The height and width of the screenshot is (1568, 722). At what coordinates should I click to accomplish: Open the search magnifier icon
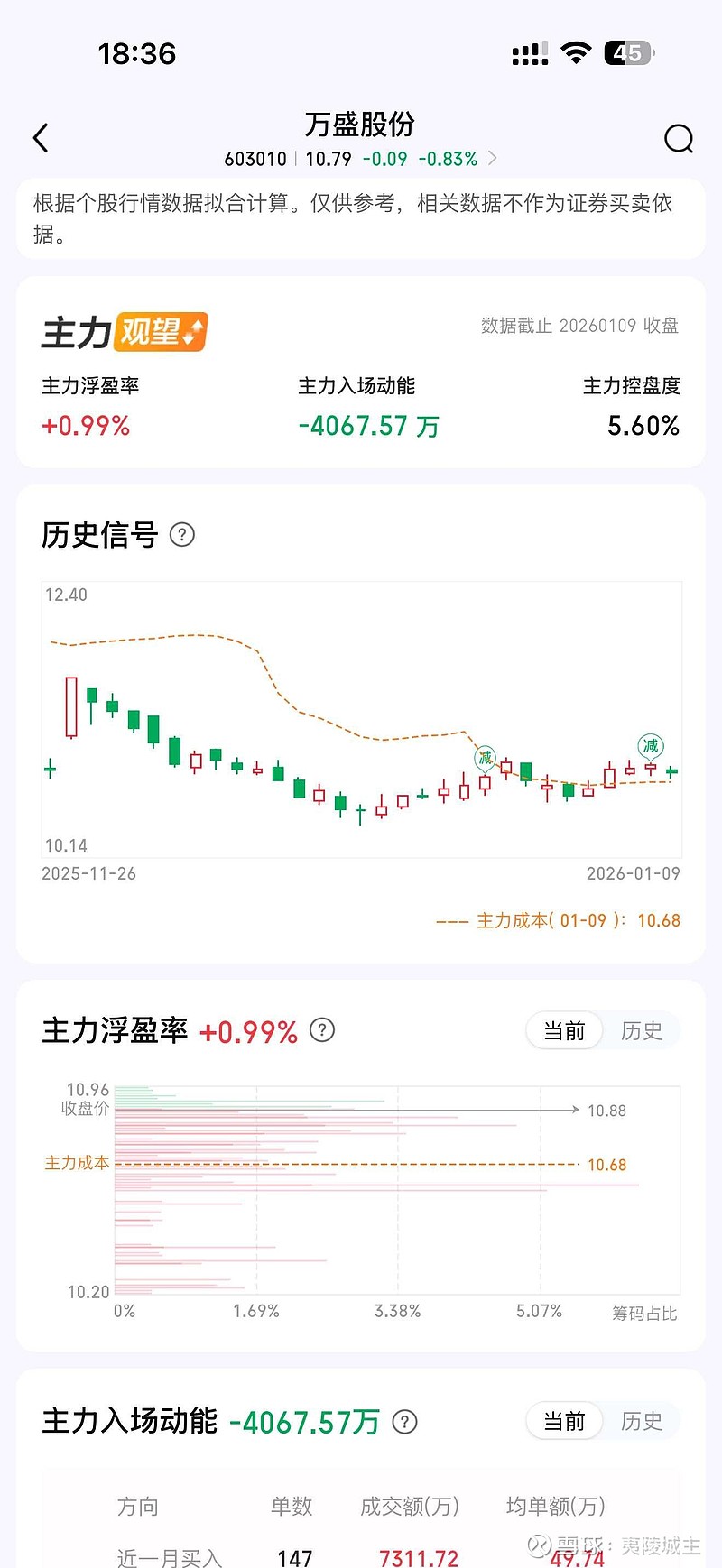(678, 139)
